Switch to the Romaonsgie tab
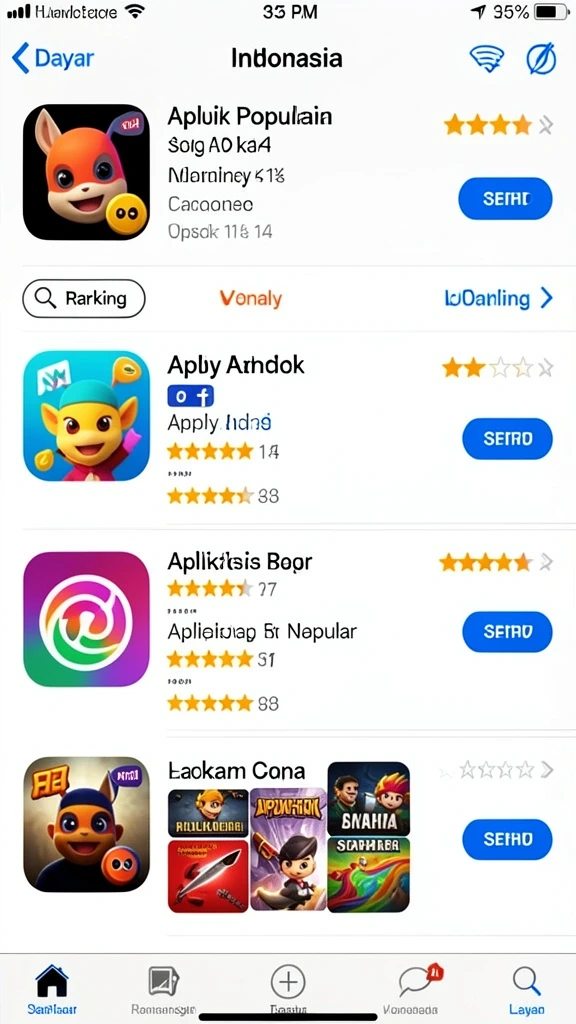 (163, 989)
